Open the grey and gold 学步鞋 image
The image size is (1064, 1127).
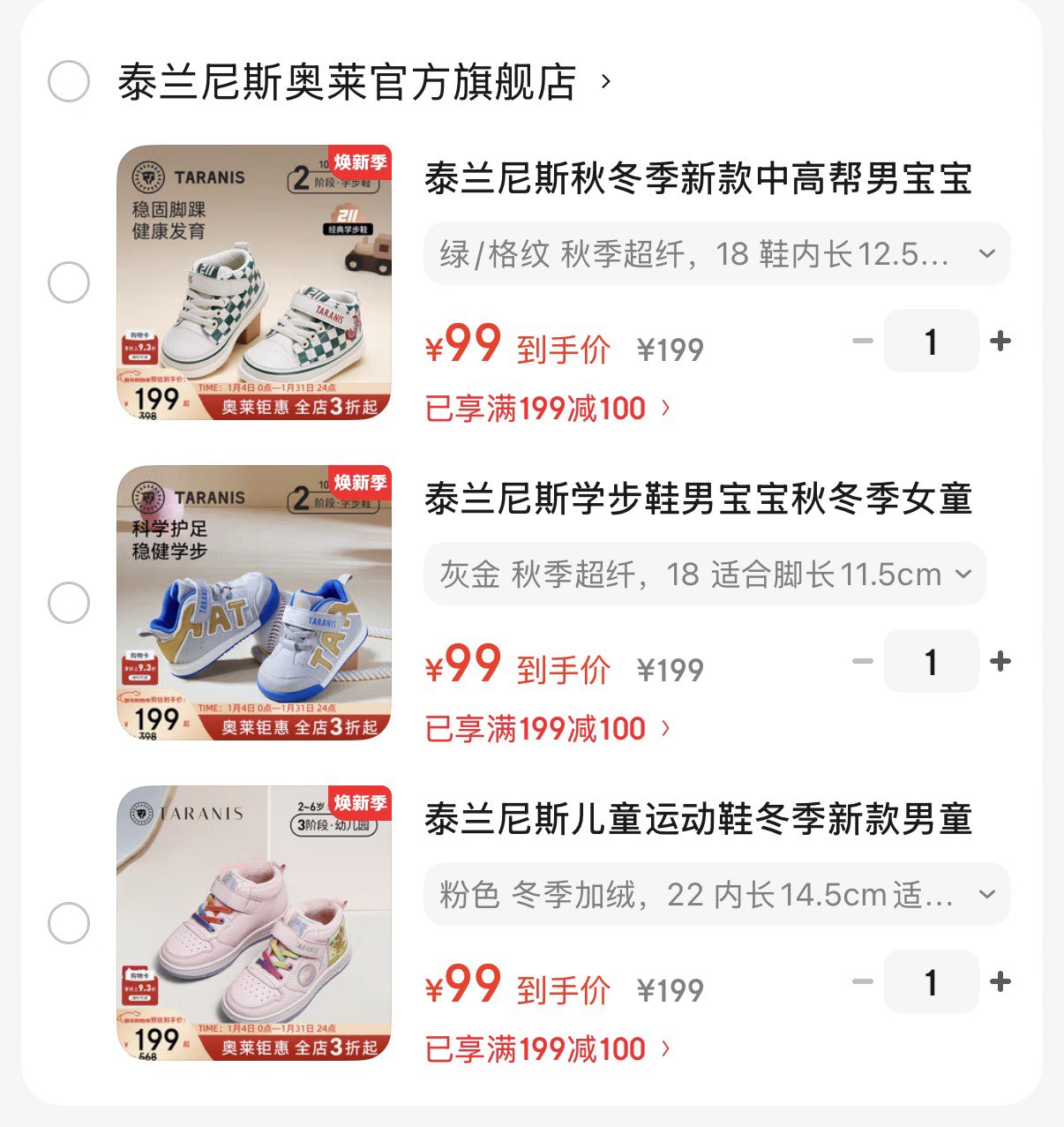254,603
